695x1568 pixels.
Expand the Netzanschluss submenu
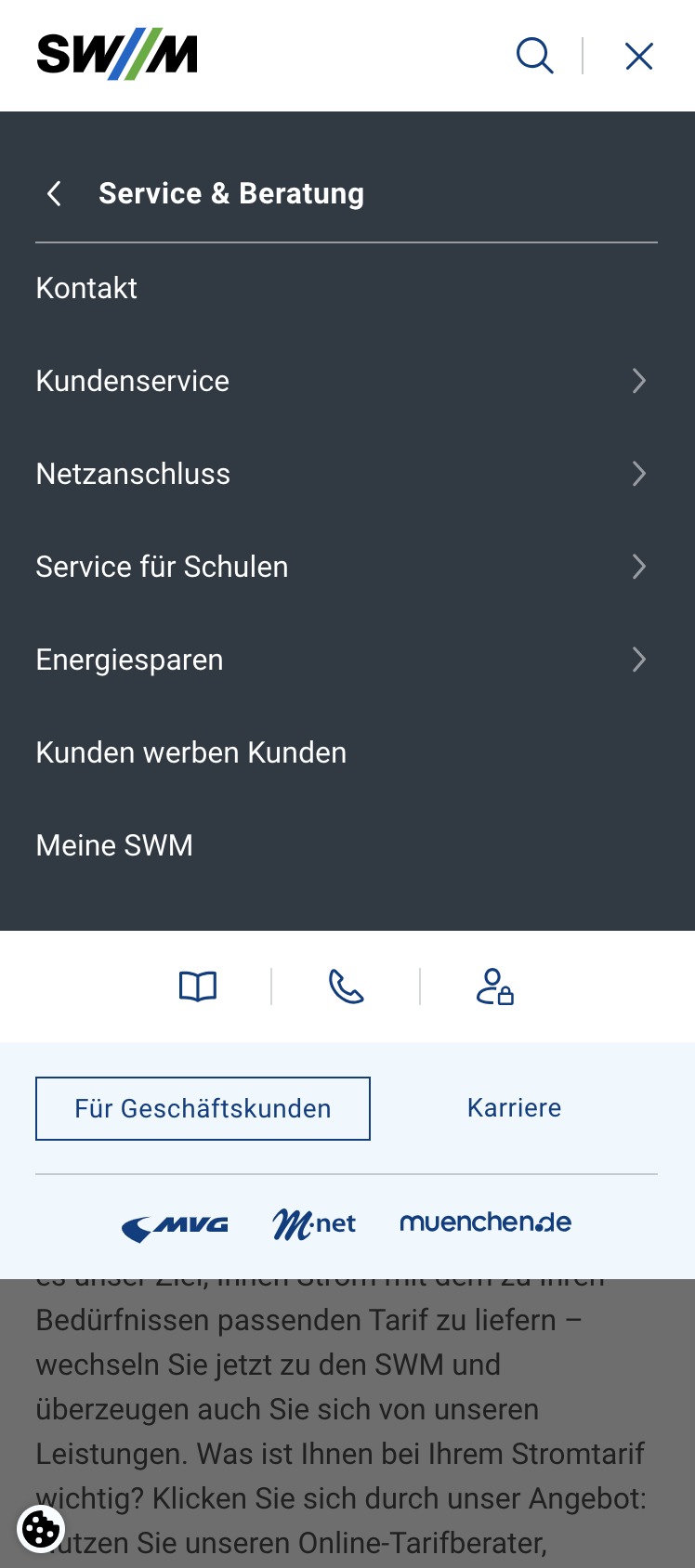coord(347,474)
